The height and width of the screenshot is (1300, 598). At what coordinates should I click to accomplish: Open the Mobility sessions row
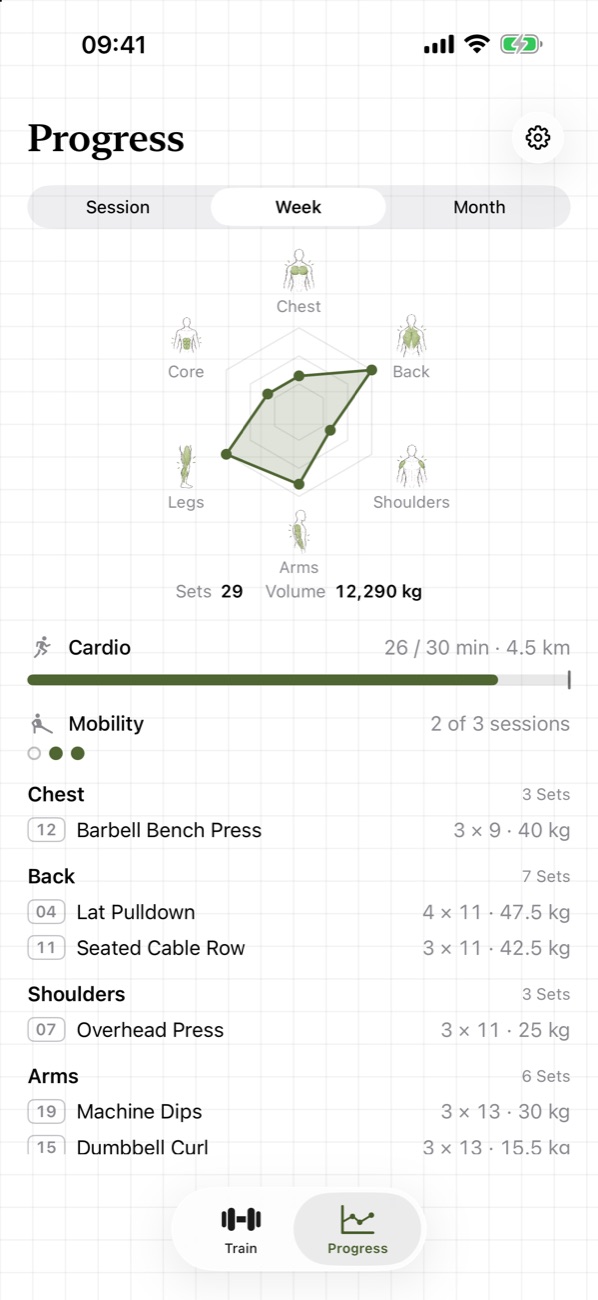click(299, 737)
